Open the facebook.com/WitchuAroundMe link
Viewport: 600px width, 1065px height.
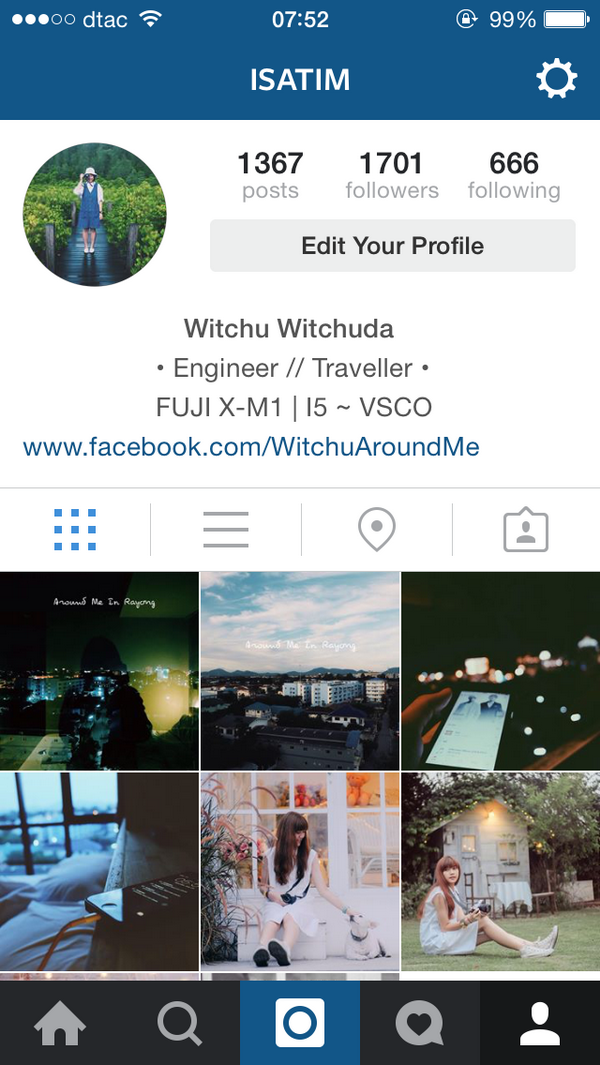click(251, 446)
